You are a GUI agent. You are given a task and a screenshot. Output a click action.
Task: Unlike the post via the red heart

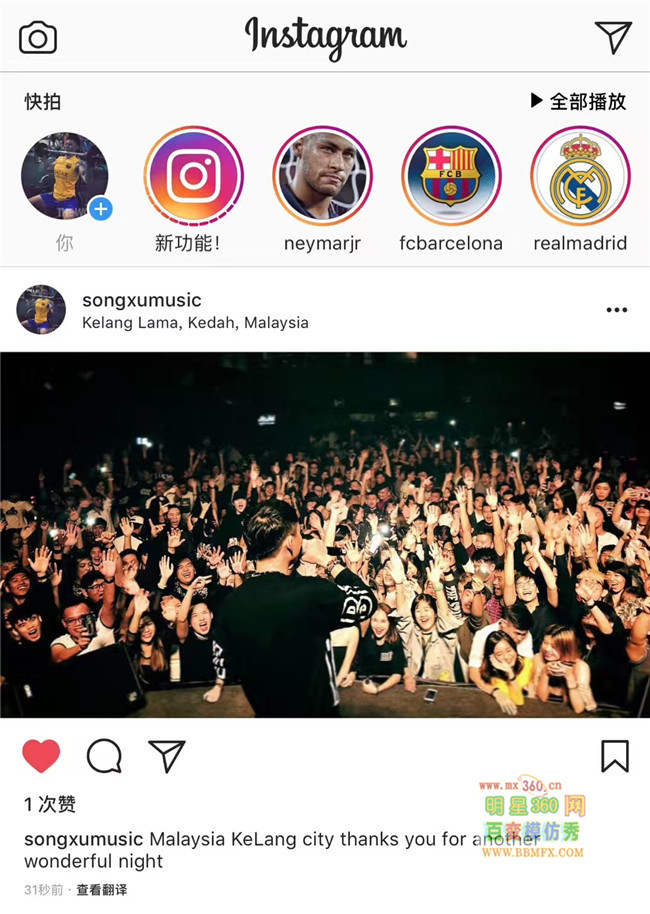[41, 756]
